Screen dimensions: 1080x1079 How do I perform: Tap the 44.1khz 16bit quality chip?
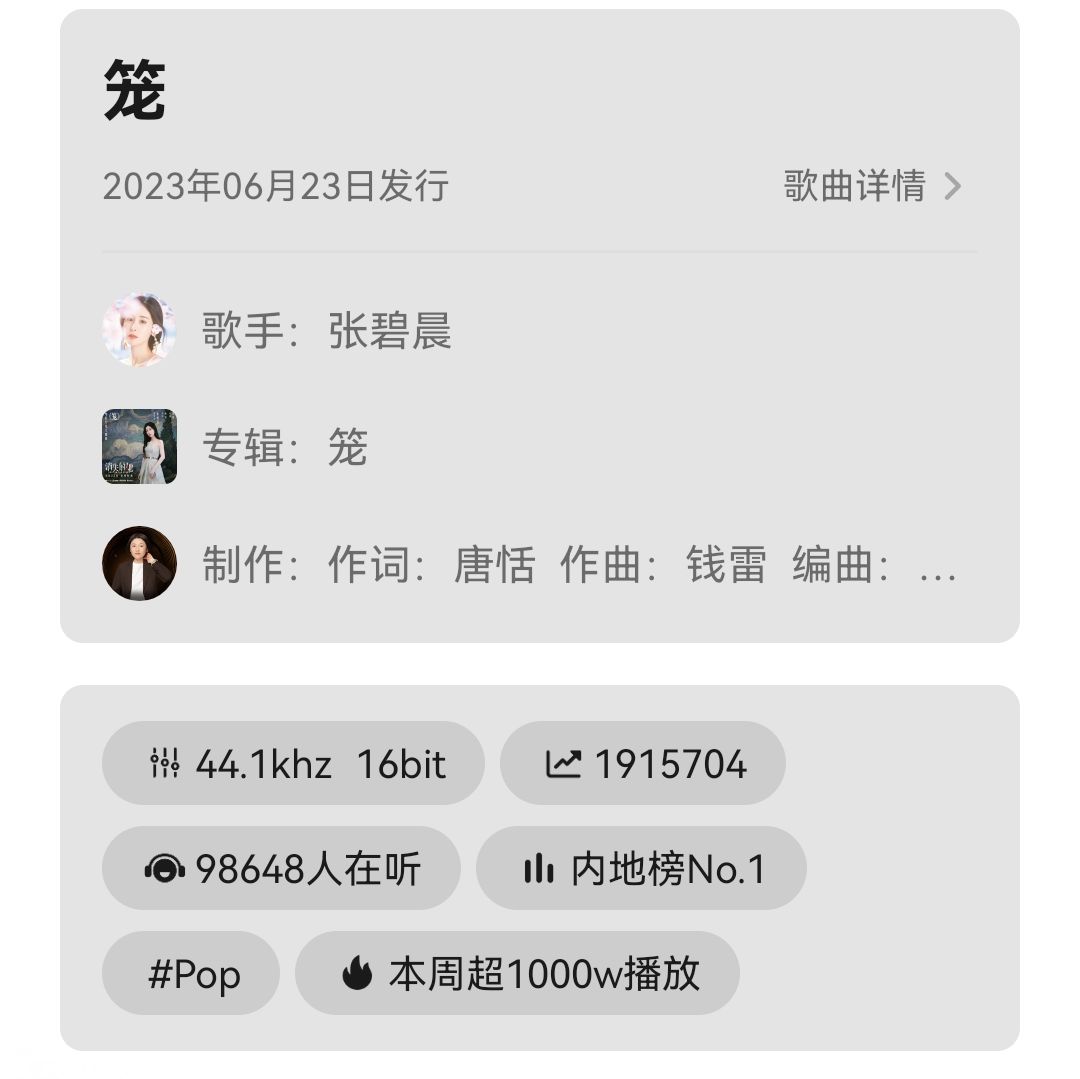coord(293,764)
